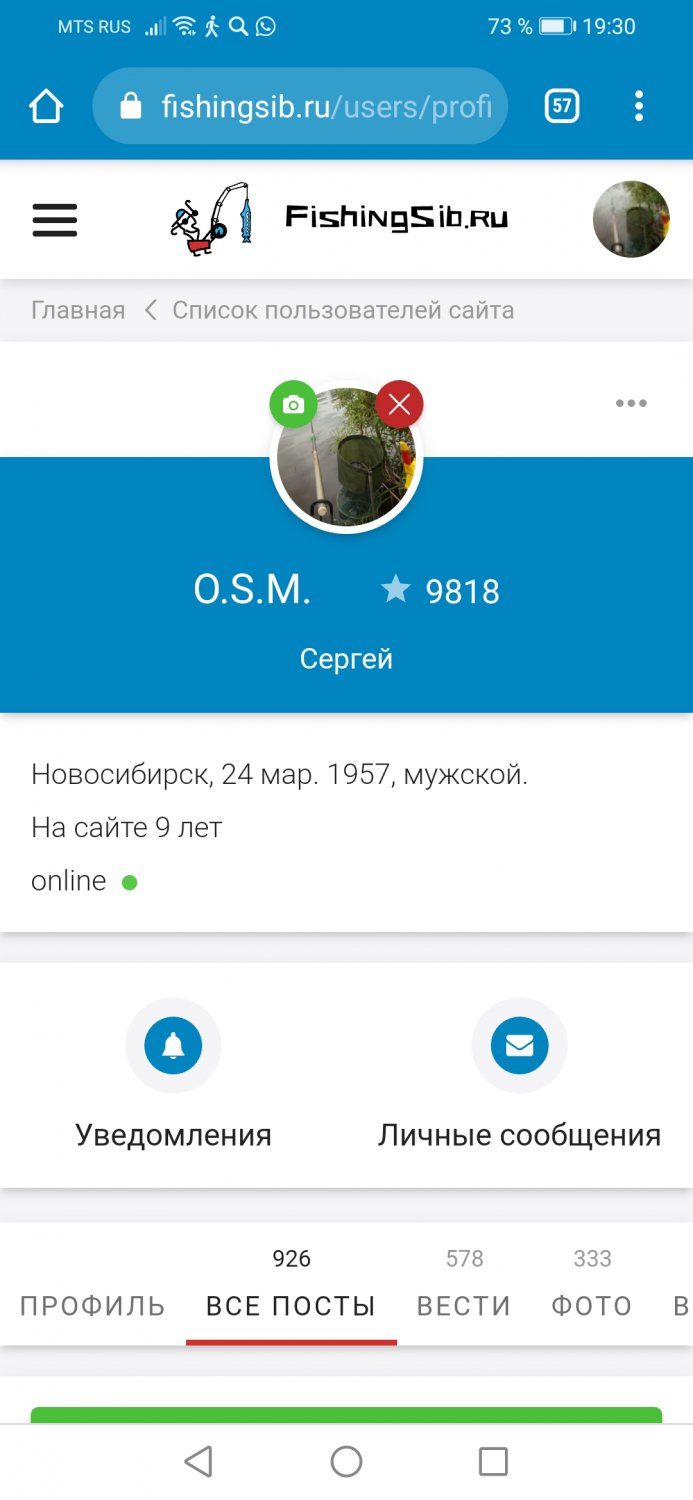The width and height of the screenshot is (693, 1500).
Task: Open the site hamburger menu
Action: [x=55, y=220]
